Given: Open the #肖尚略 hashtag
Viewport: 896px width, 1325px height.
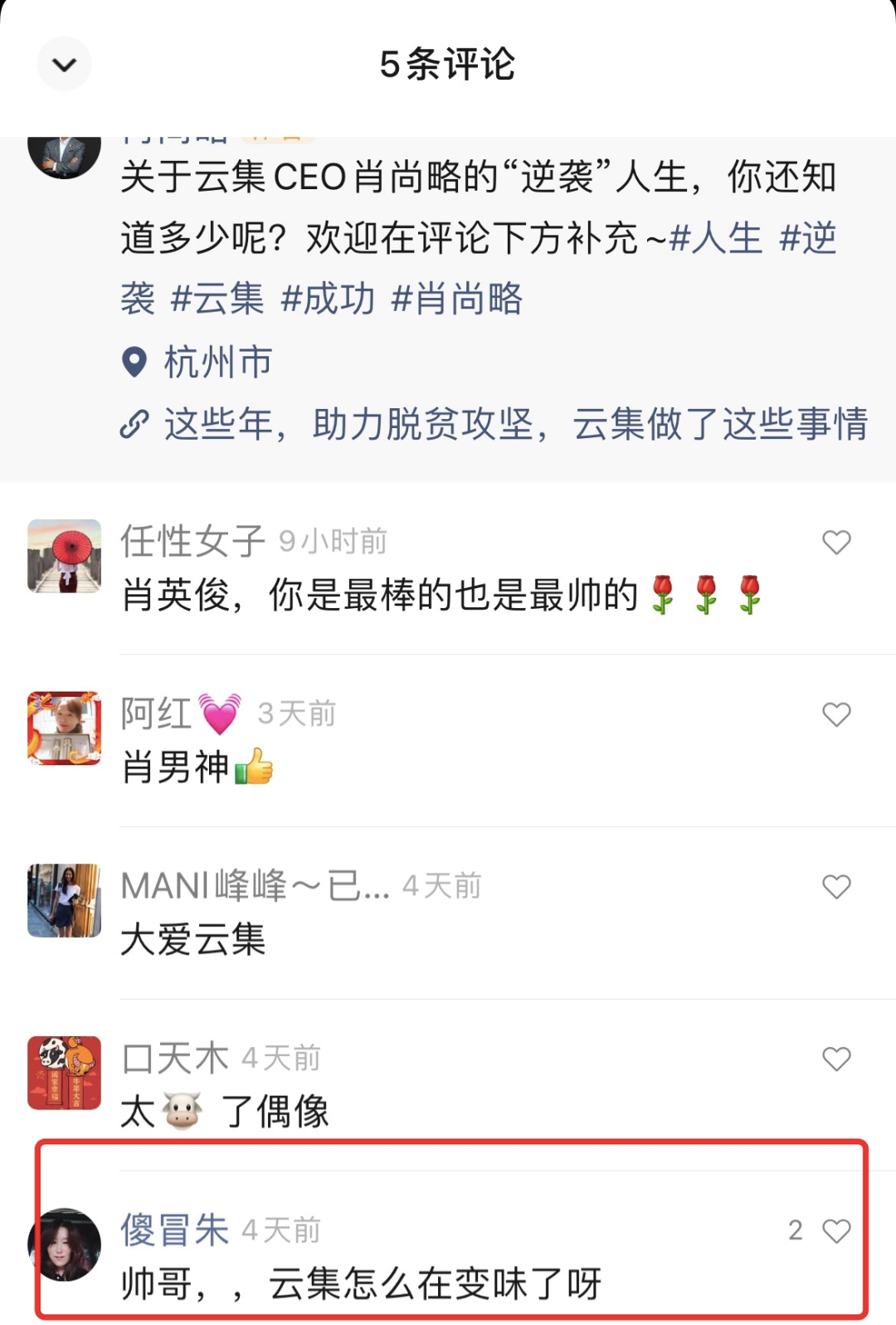Looking at the screenshot, I should pos(456,299).
